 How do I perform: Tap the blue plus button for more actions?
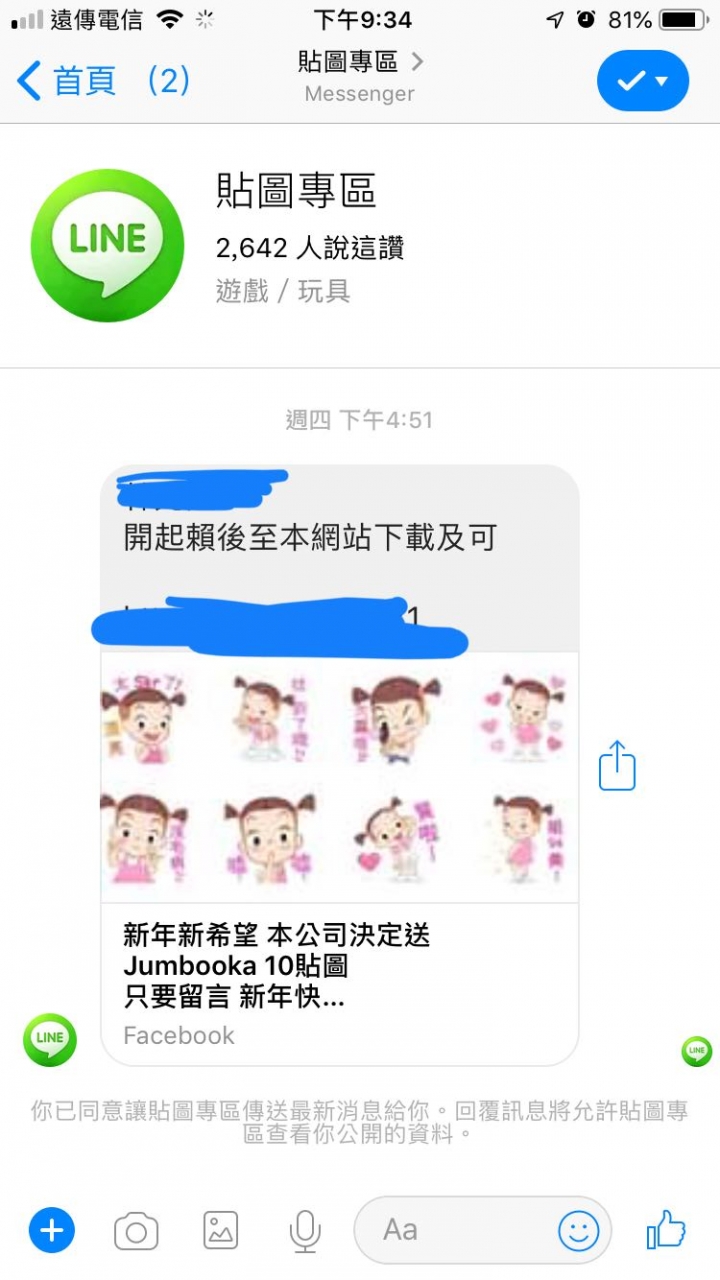[x=52, y=1230]
